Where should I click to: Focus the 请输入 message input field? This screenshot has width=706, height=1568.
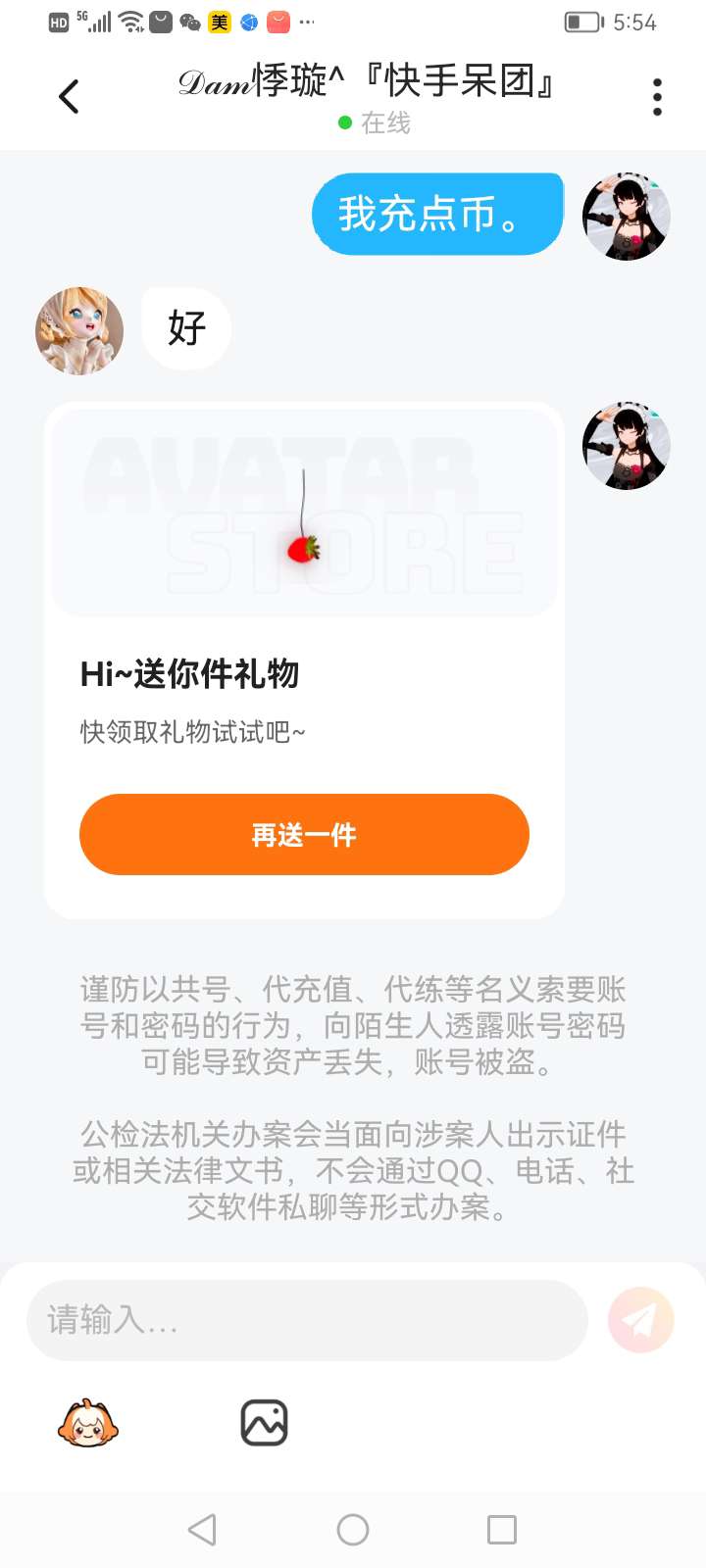pos(306,1320)
